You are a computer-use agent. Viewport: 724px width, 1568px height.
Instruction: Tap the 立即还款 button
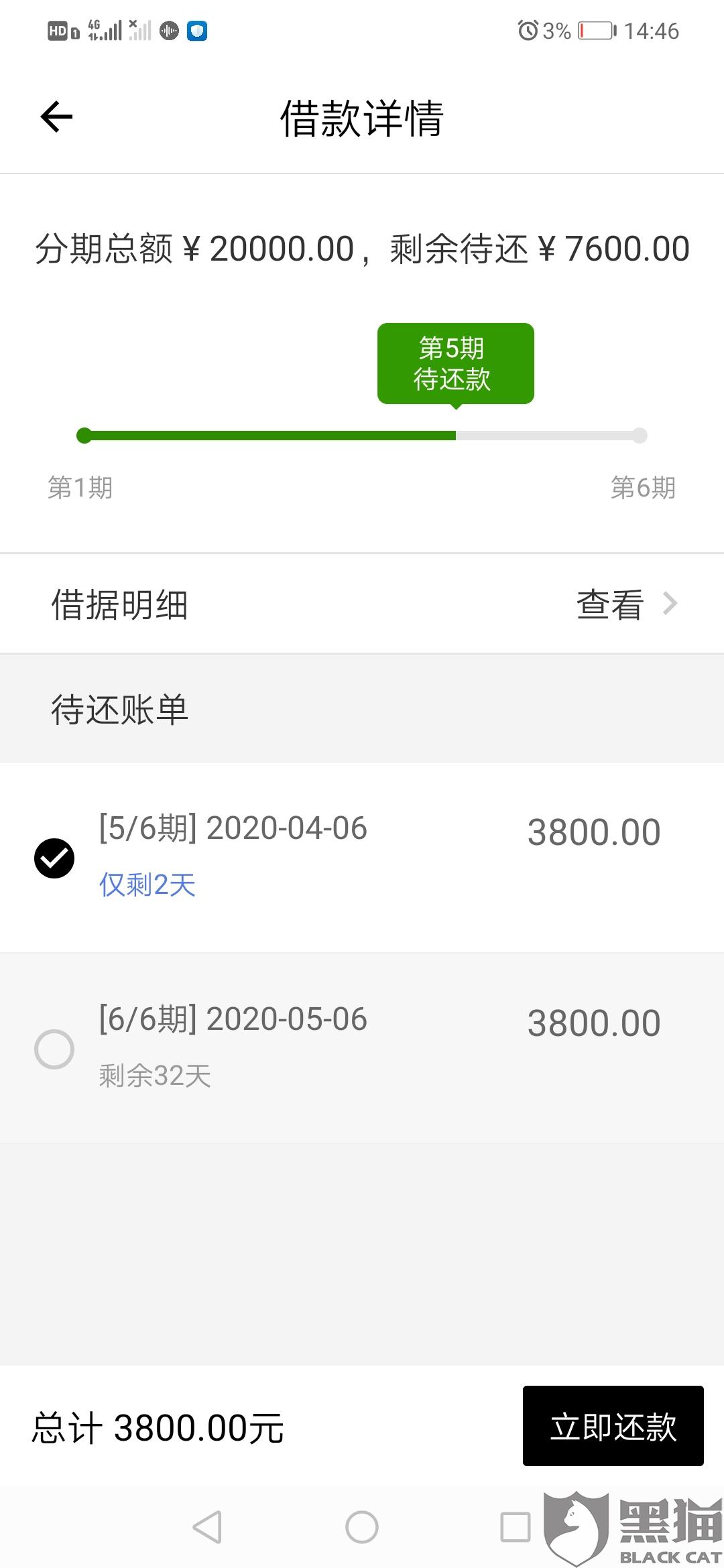[613, 1427]
